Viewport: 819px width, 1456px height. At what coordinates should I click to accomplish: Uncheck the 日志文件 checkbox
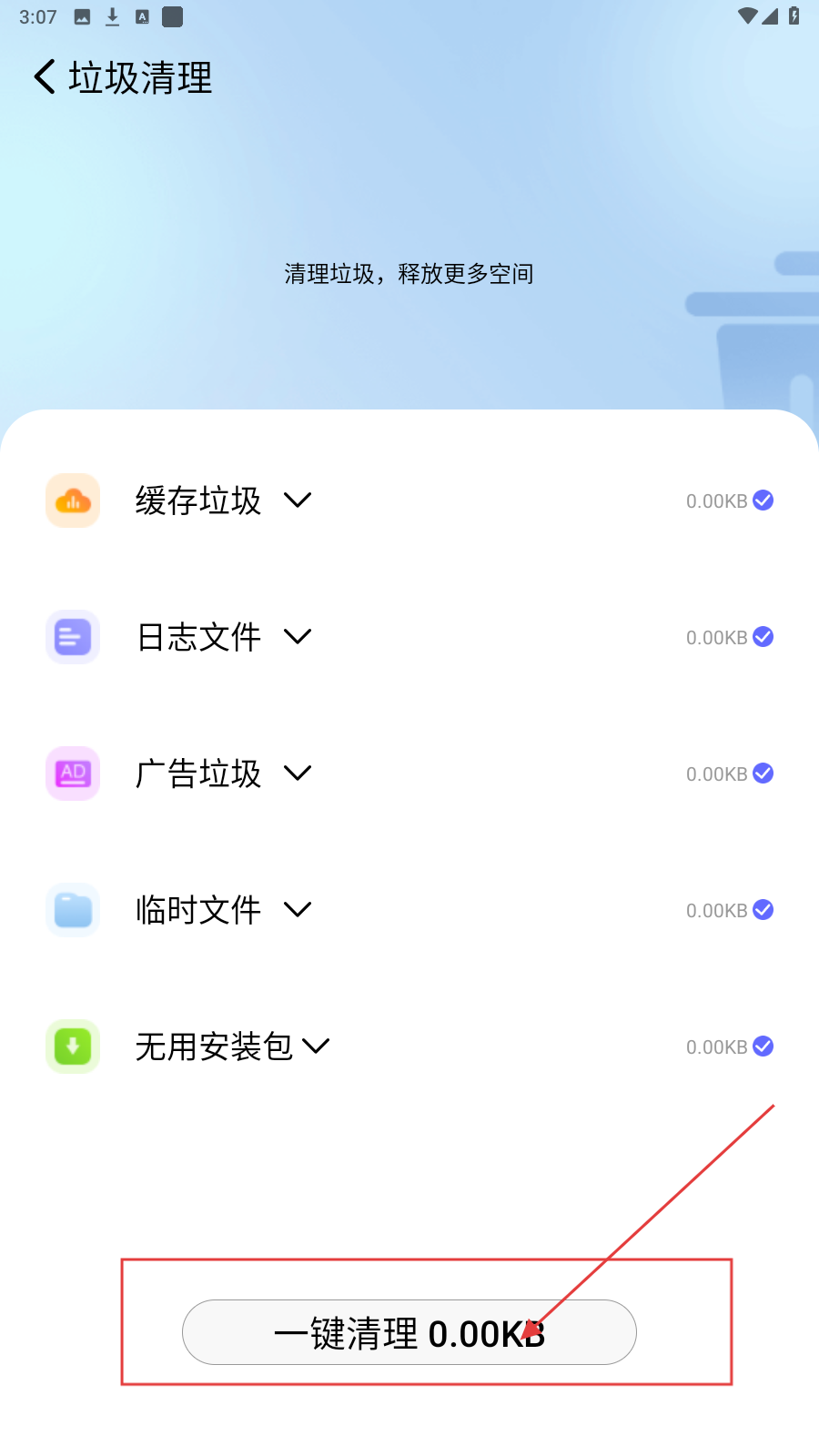pos(763,637)
